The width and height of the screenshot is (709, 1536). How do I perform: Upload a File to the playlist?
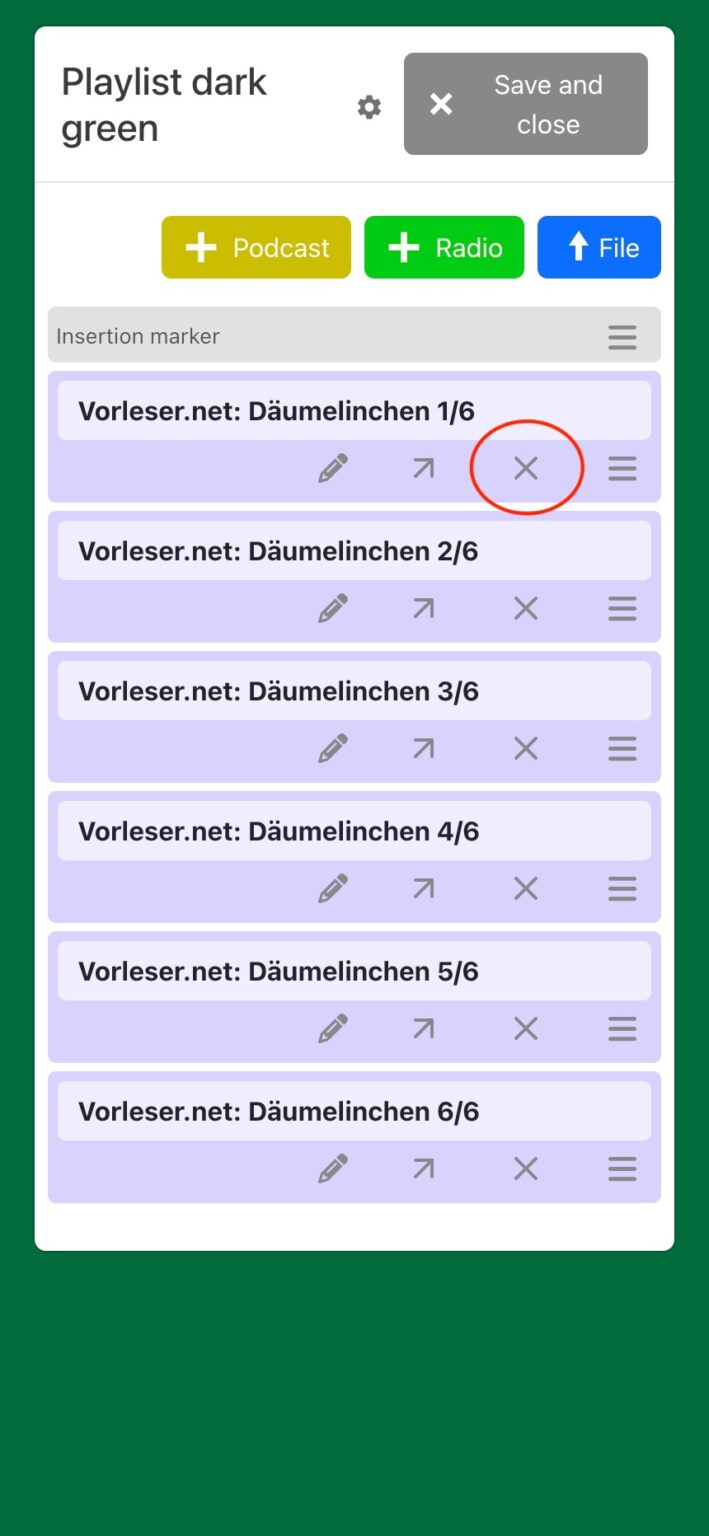click(598, 247)
